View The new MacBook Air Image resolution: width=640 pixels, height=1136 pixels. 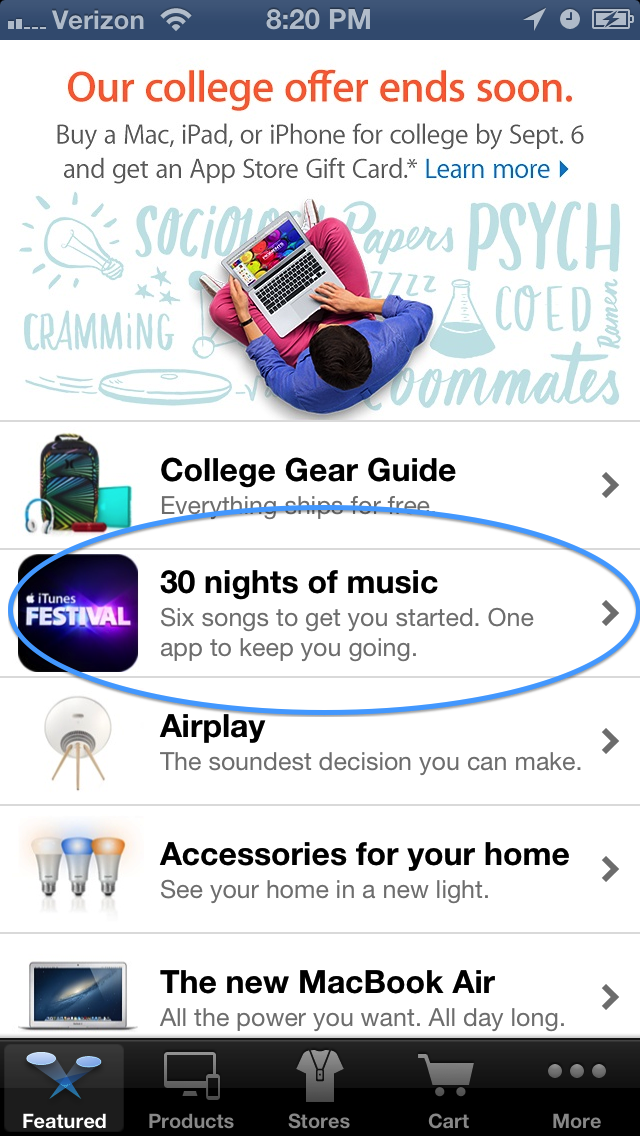point(320,986)
